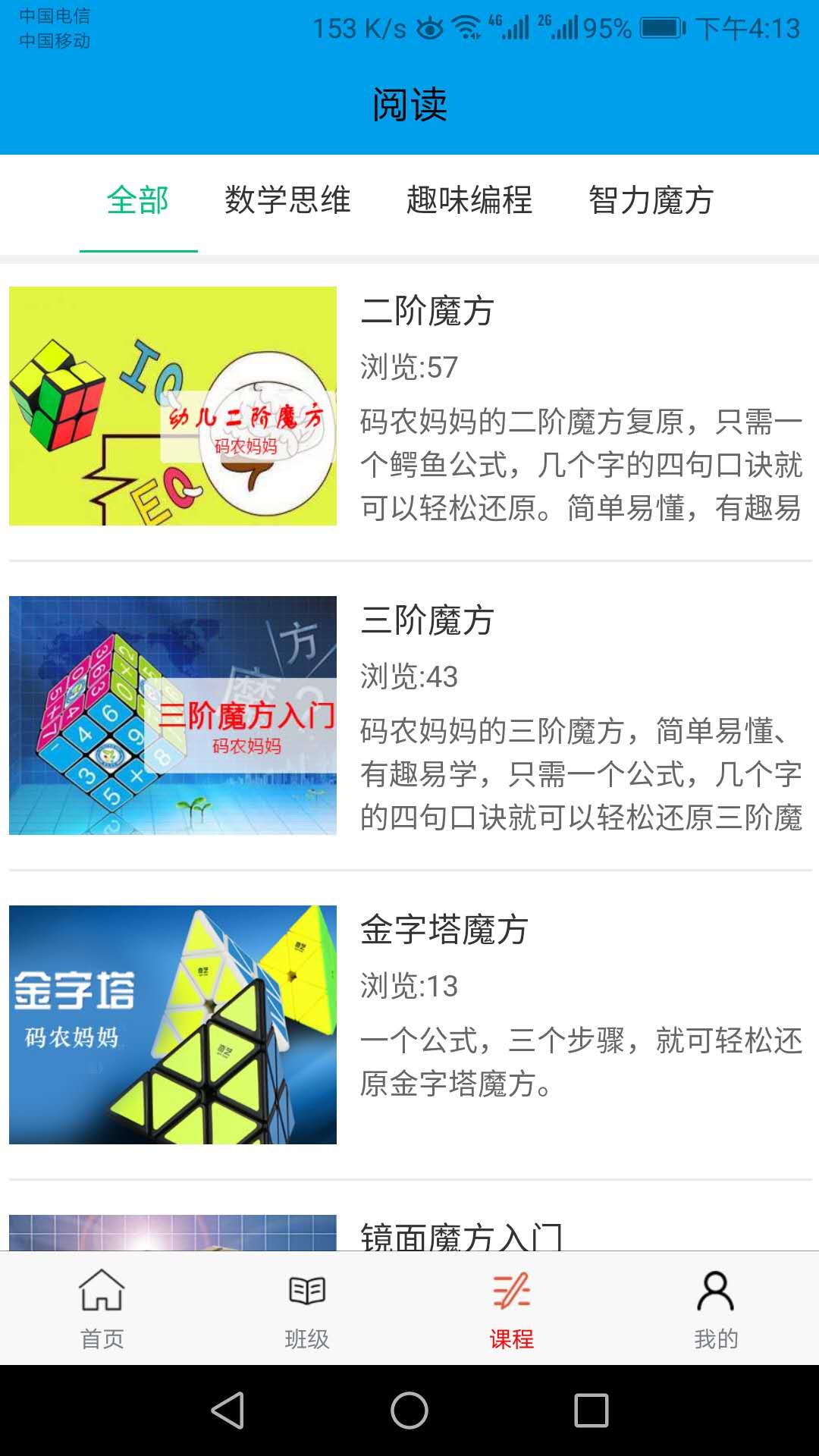Go to the 首页 tab
819x1456 pixels.
pos(102,1308)
